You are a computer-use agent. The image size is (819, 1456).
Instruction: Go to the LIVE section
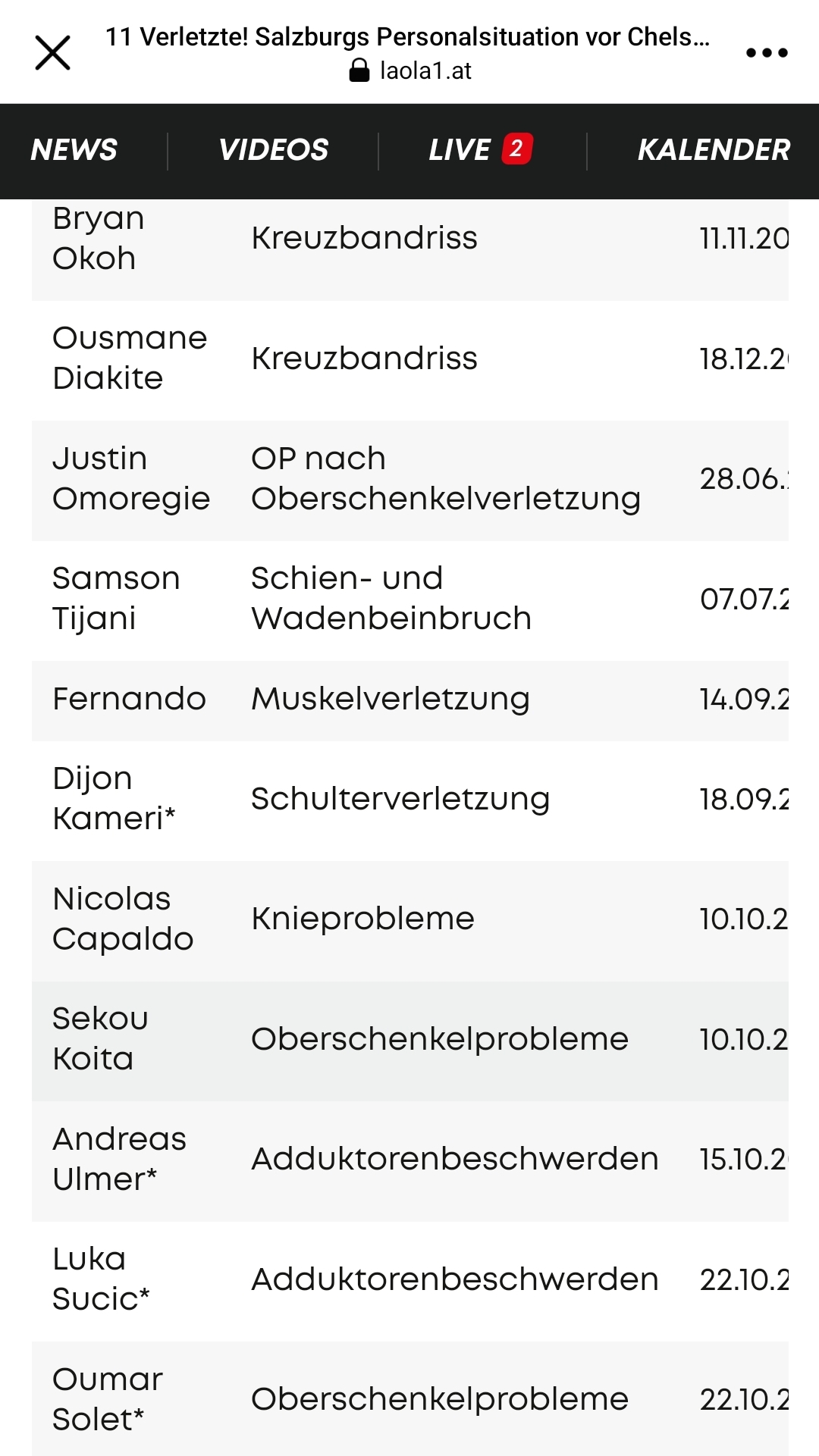click(x=481, y=150)
